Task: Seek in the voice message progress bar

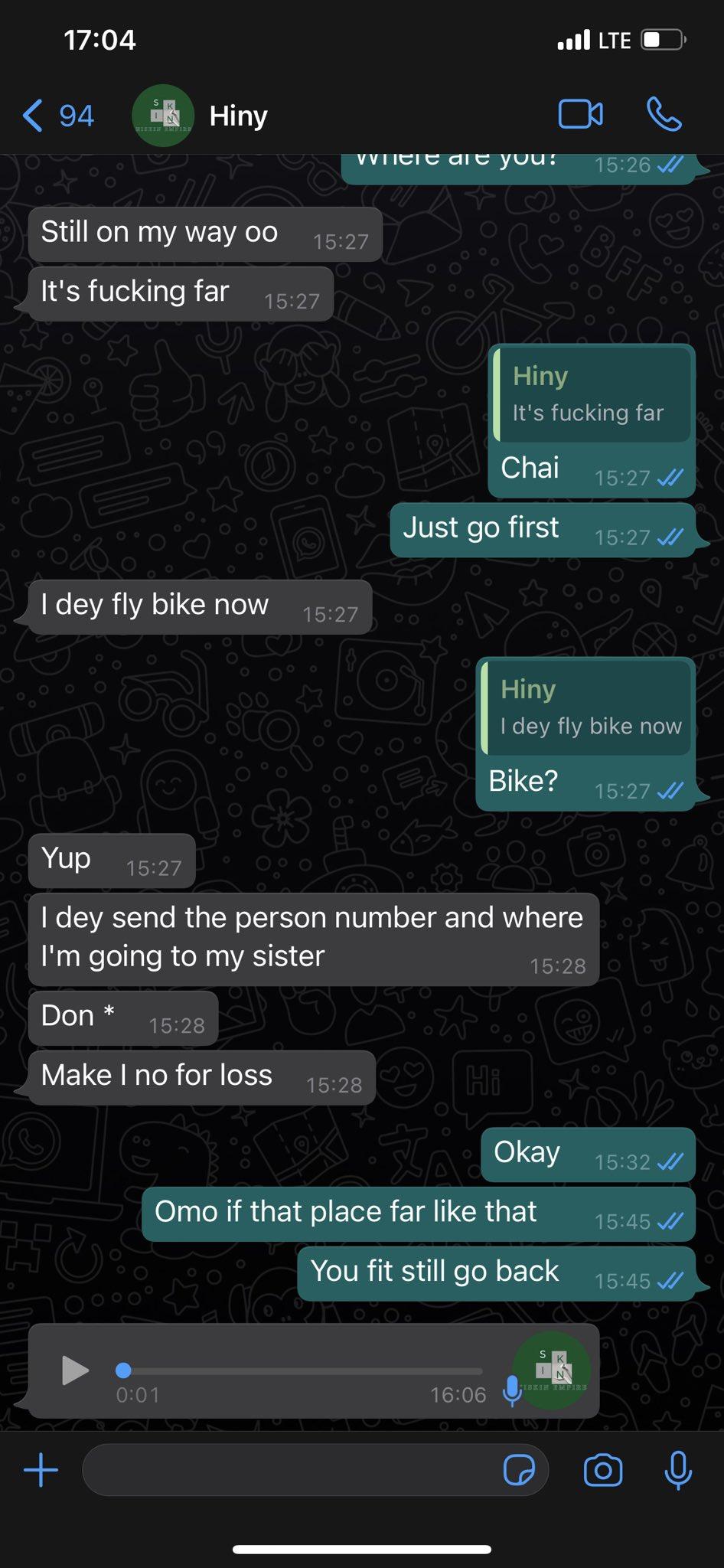Action: click(x=302, y=1370)
